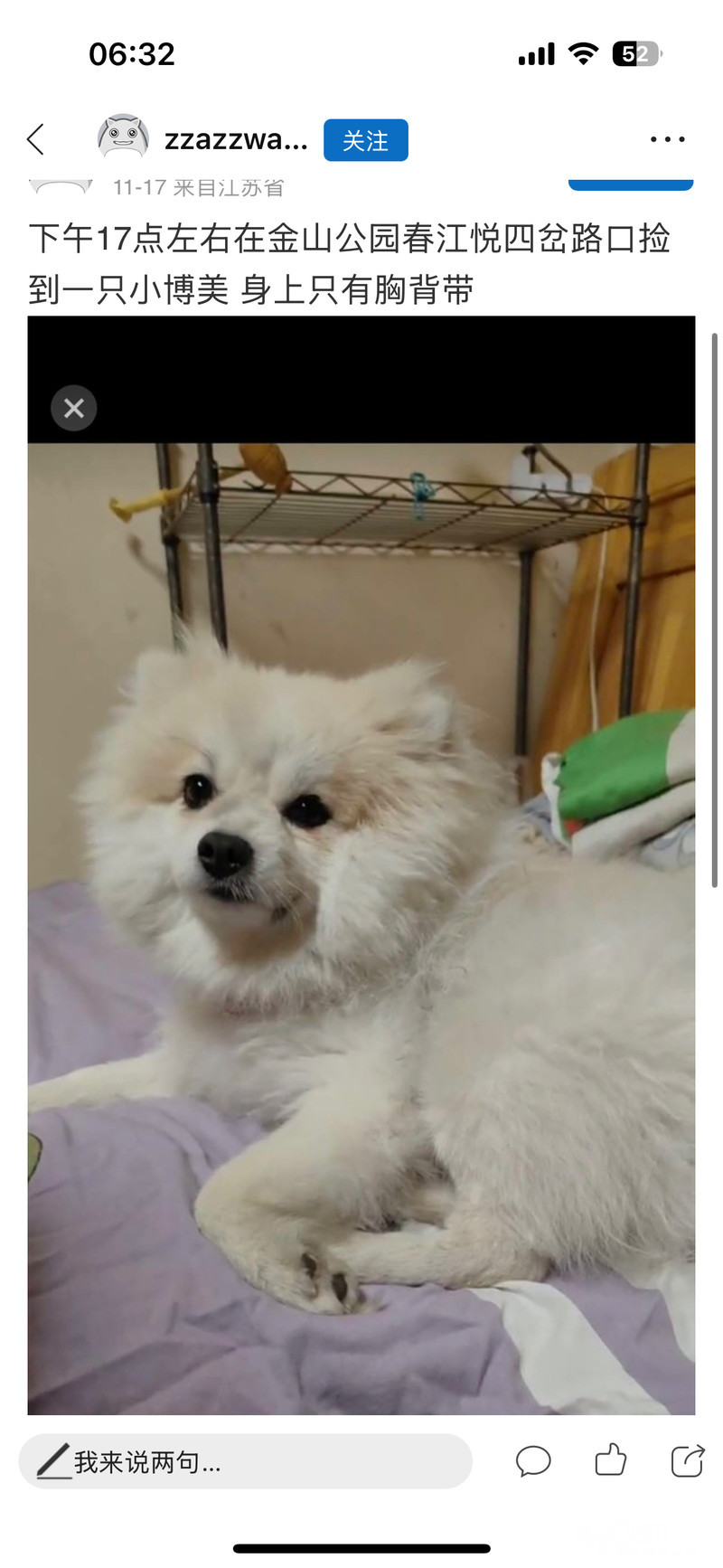
Task: Open zzazzwa's profile avatar
Action: click(x=123, y=138)
